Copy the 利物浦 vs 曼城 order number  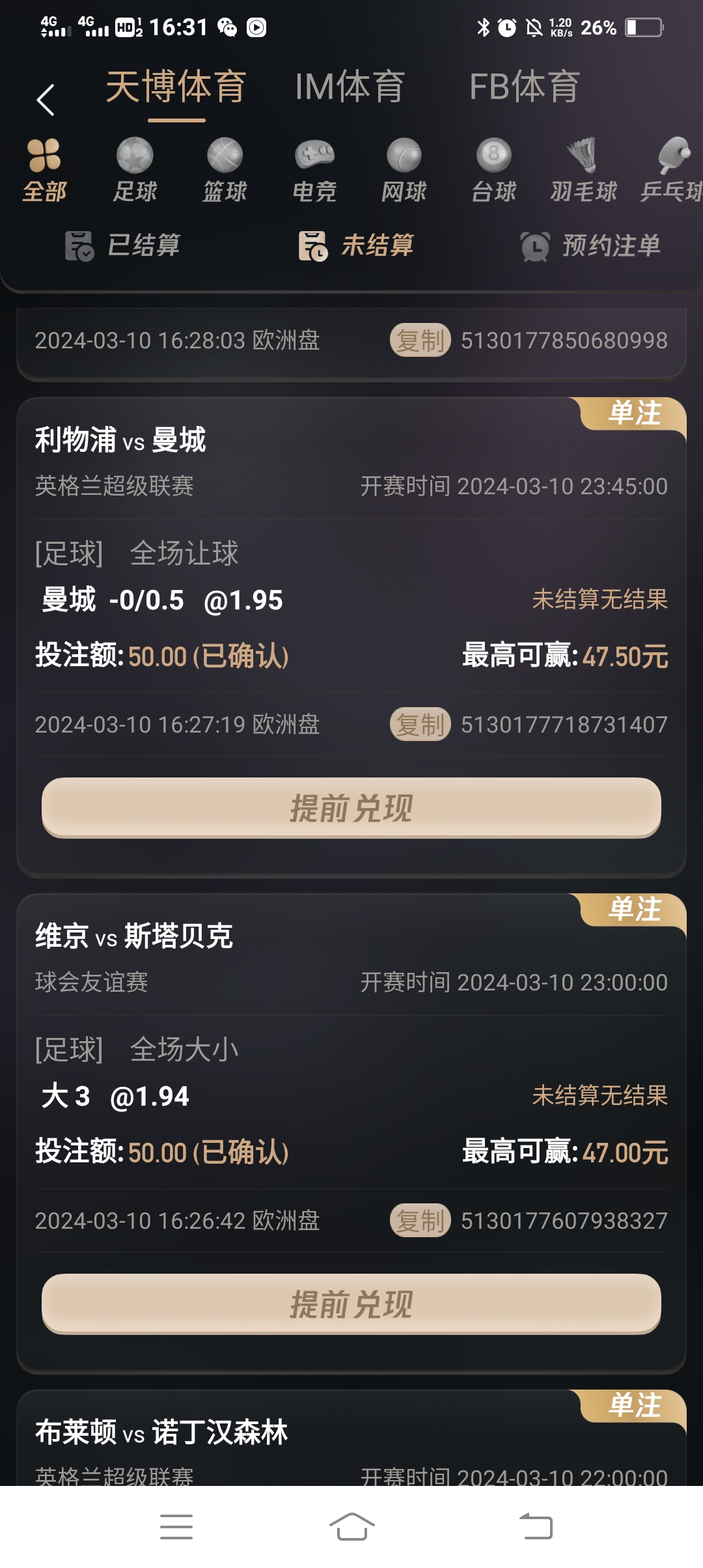coord(420,724)
